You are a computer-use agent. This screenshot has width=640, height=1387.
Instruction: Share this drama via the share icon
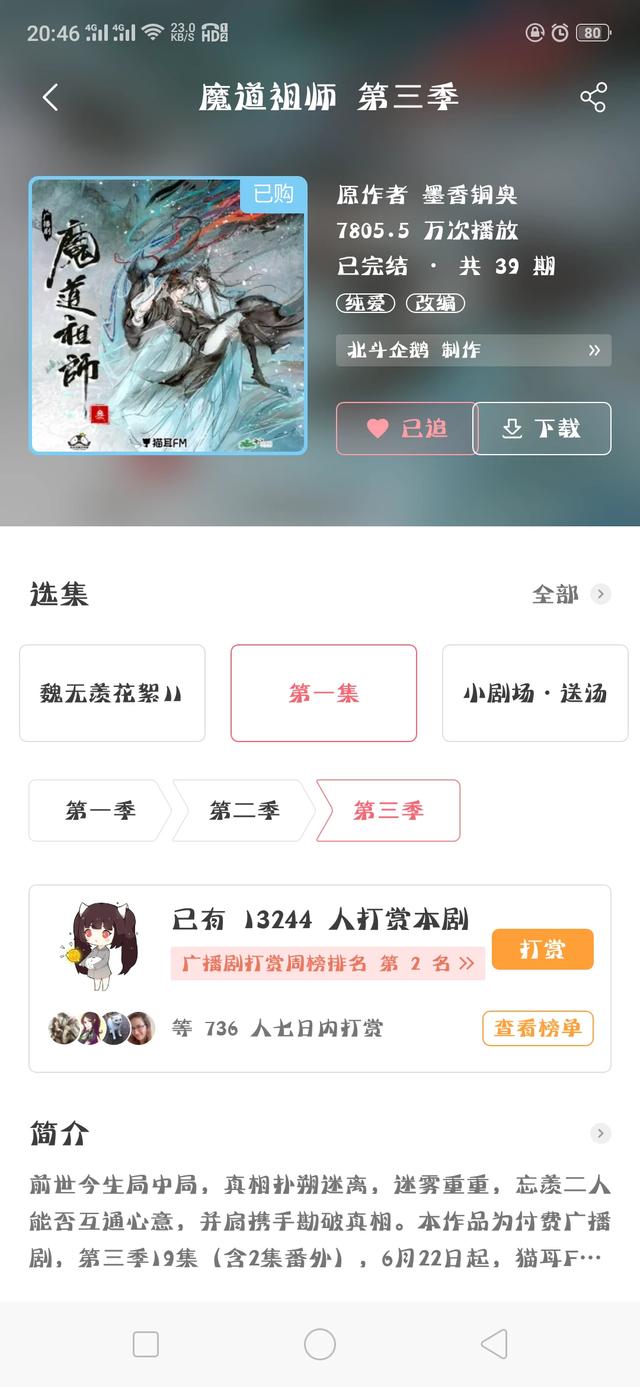point(593,97)
